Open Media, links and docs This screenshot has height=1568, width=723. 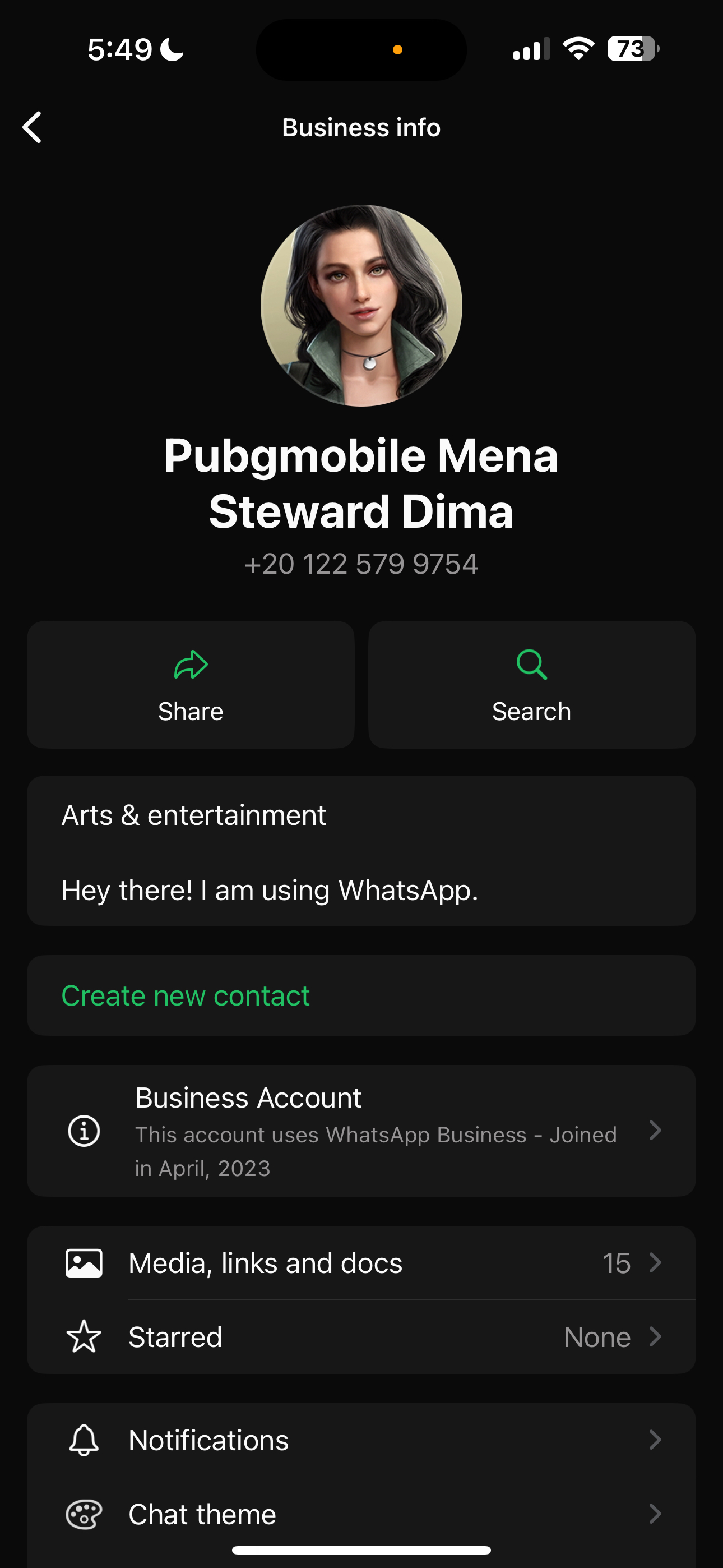tap(361, 1263)
